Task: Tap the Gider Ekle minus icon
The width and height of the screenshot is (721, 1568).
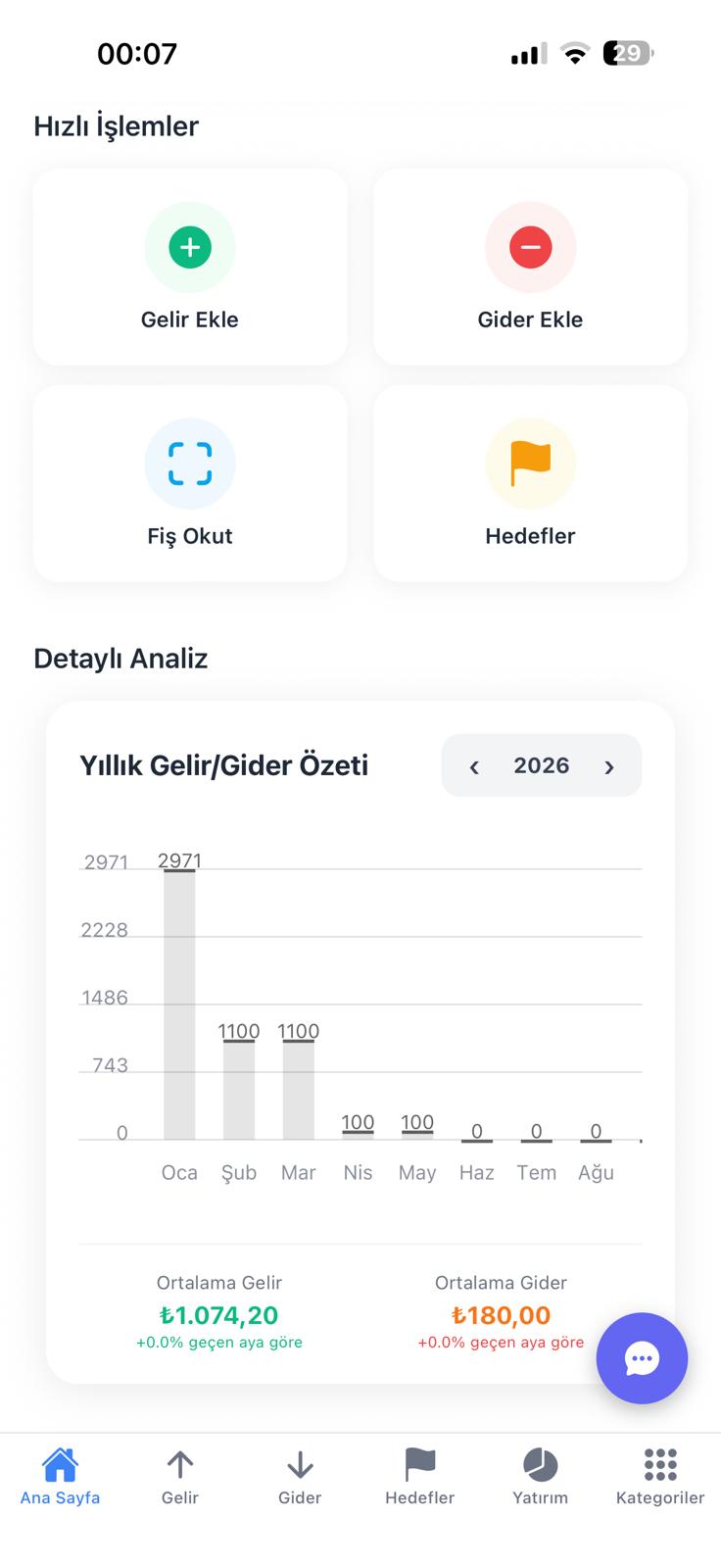Action: click(x=530, y=247)
